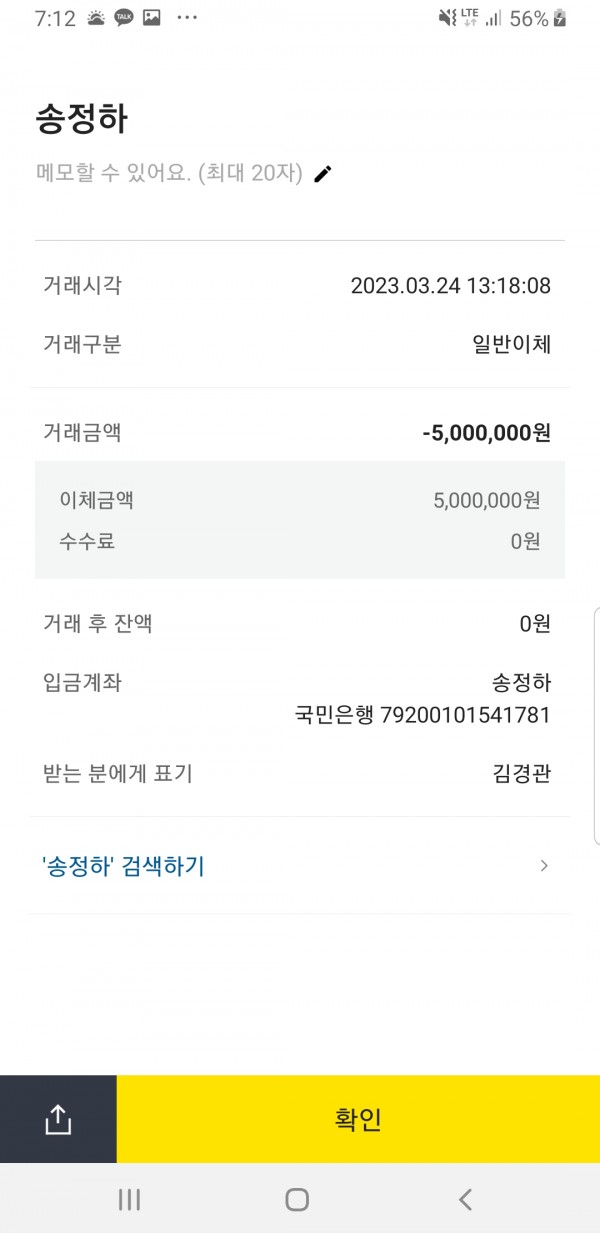Viewport: 600px width, 1233px height.
Task: Open the recent apps view
Action: point(129,1199)
